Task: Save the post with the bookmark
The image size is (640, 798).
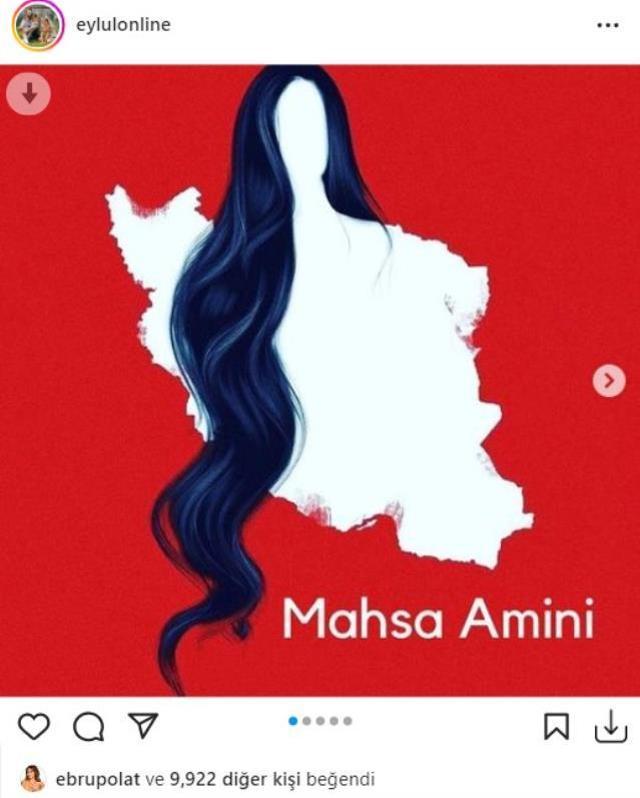Action: [556, 727]
